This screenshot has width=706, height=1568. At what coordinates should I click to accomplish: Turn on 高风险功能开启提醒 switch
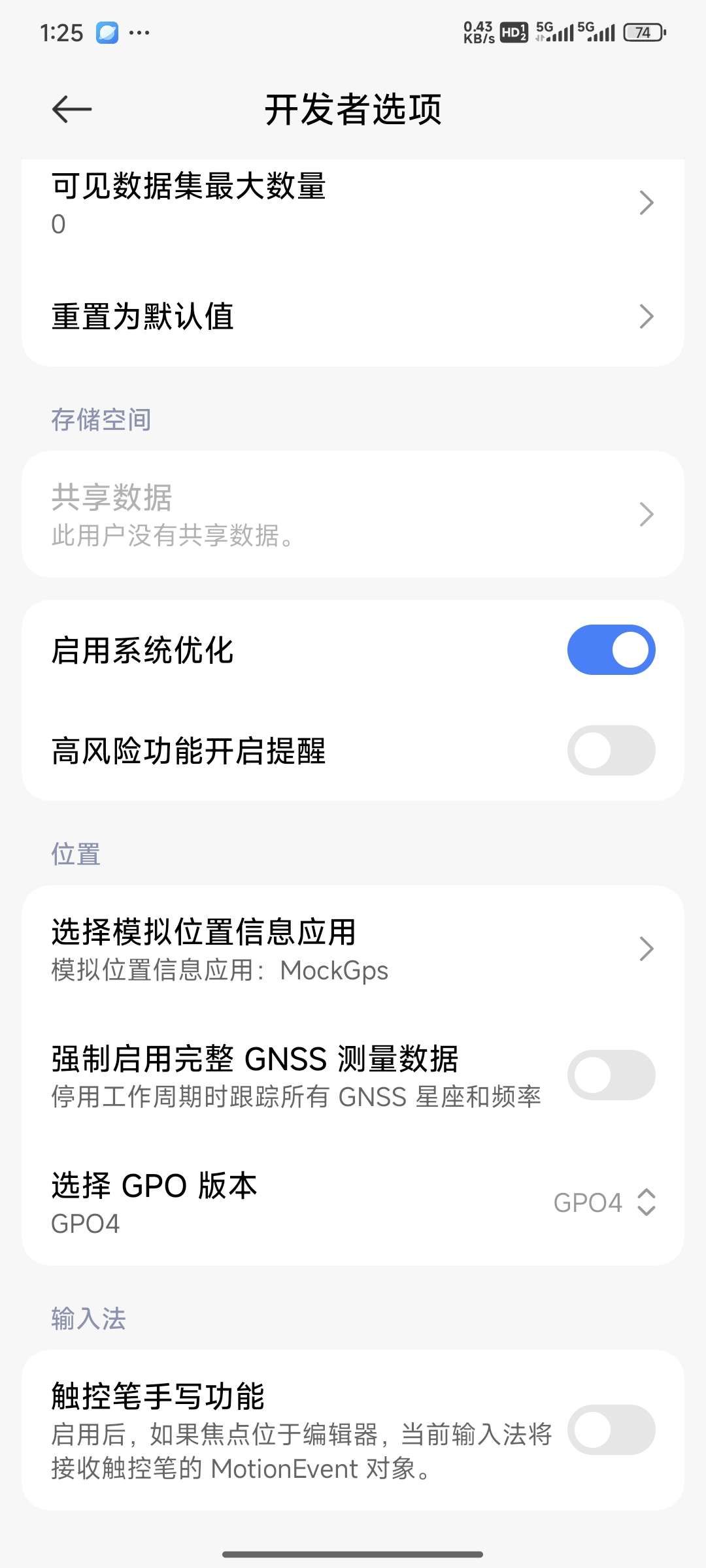(611, 751)
